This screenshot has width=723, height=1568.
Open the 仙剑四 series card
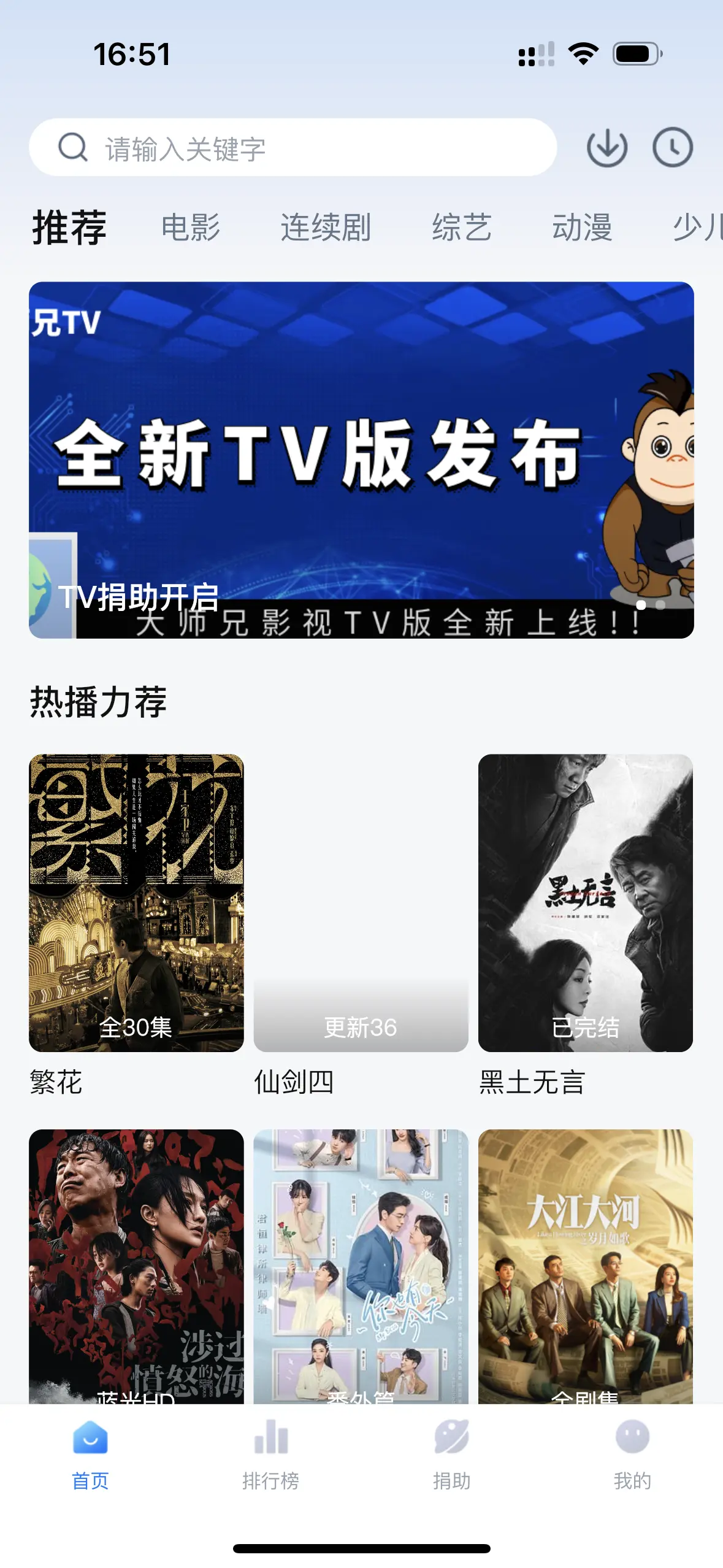coord(361,902)
